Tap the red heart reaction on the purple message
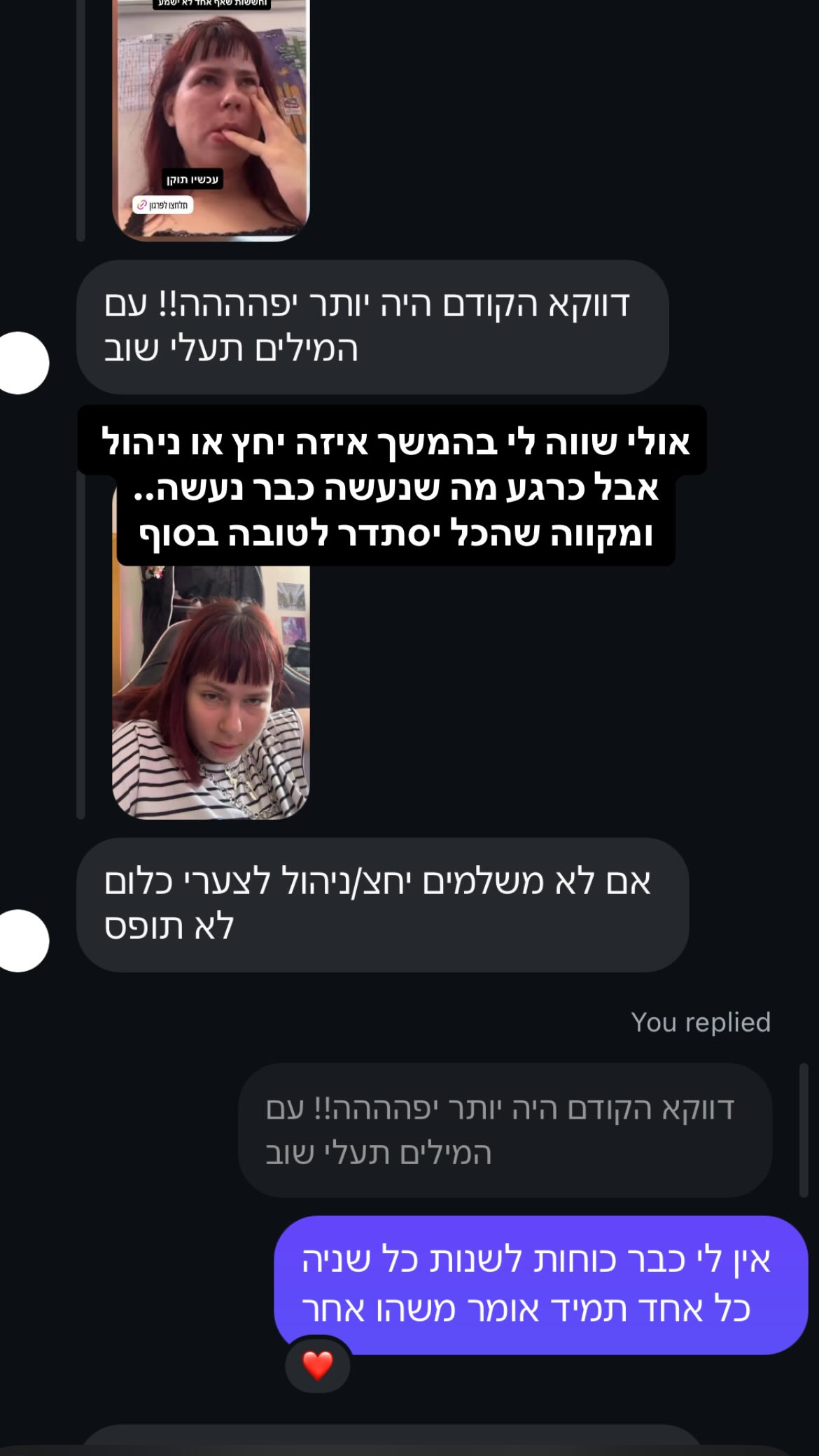 pyautogui.click(x=317, y=1365)
